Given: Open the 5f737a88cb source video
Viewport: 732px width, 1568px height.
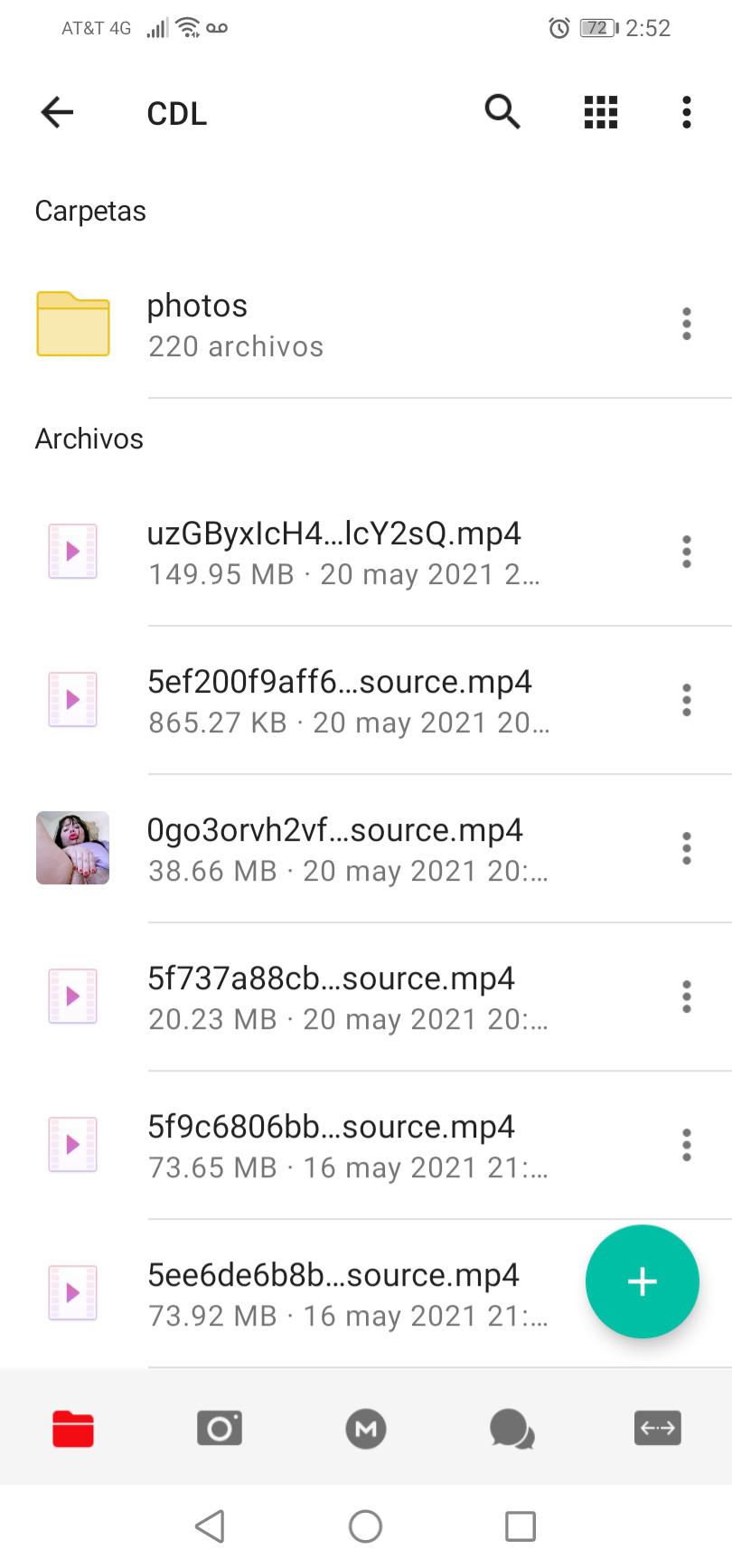Looking at the screenshot, I should (331, 997).
